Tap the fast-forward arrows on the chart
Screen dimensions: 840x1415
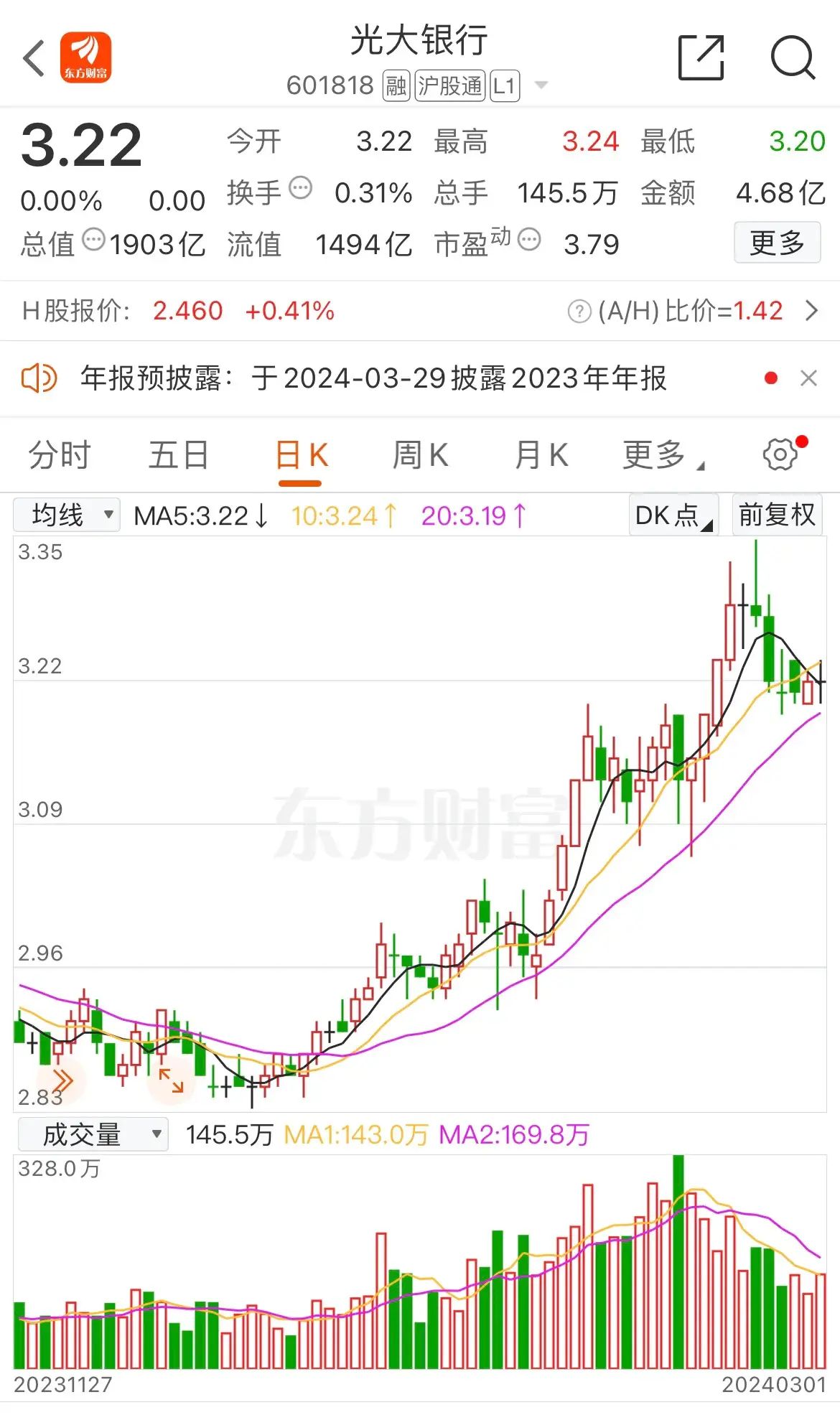65,1080
